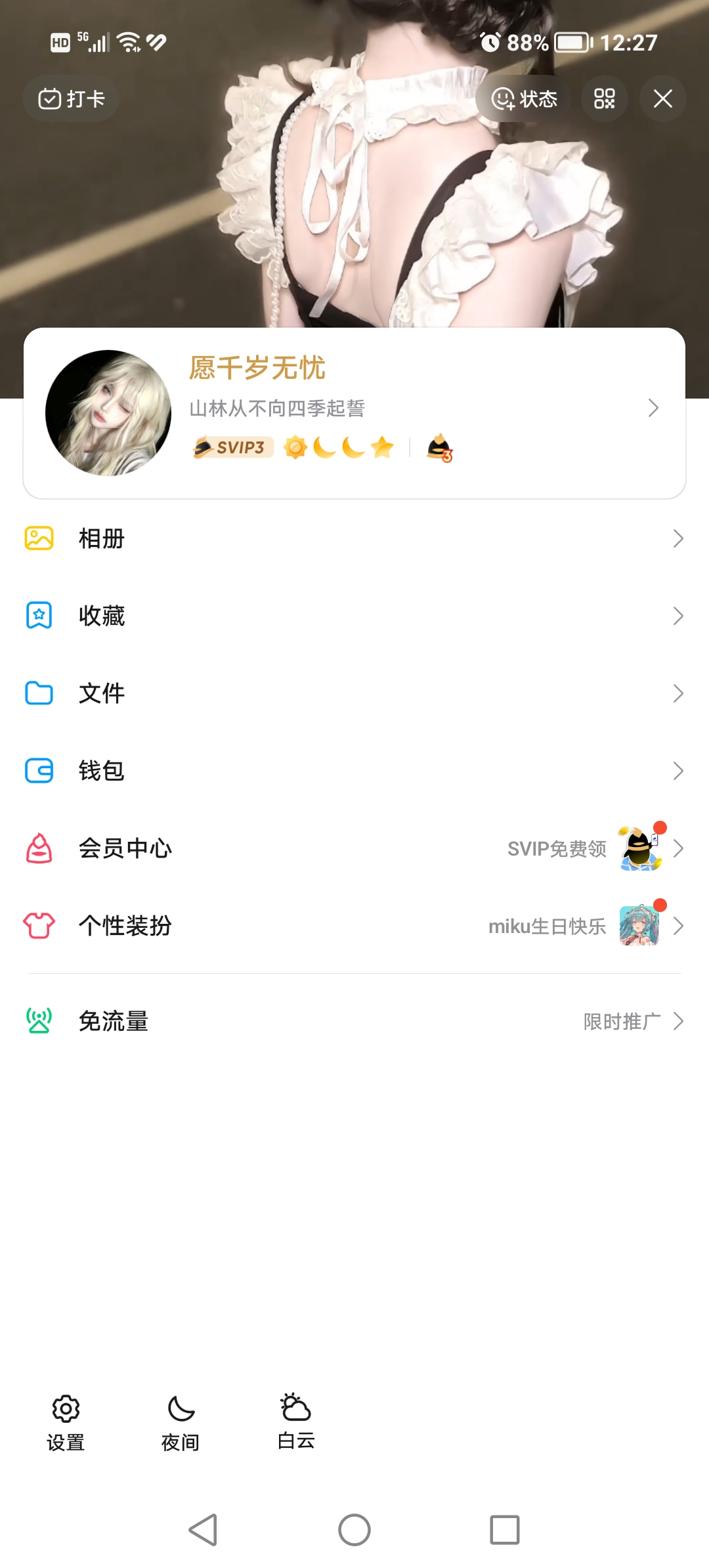Open the 钱包 wallet
Image resolution: width=709 pixels, height=1568 pixels.
point(354,771)
